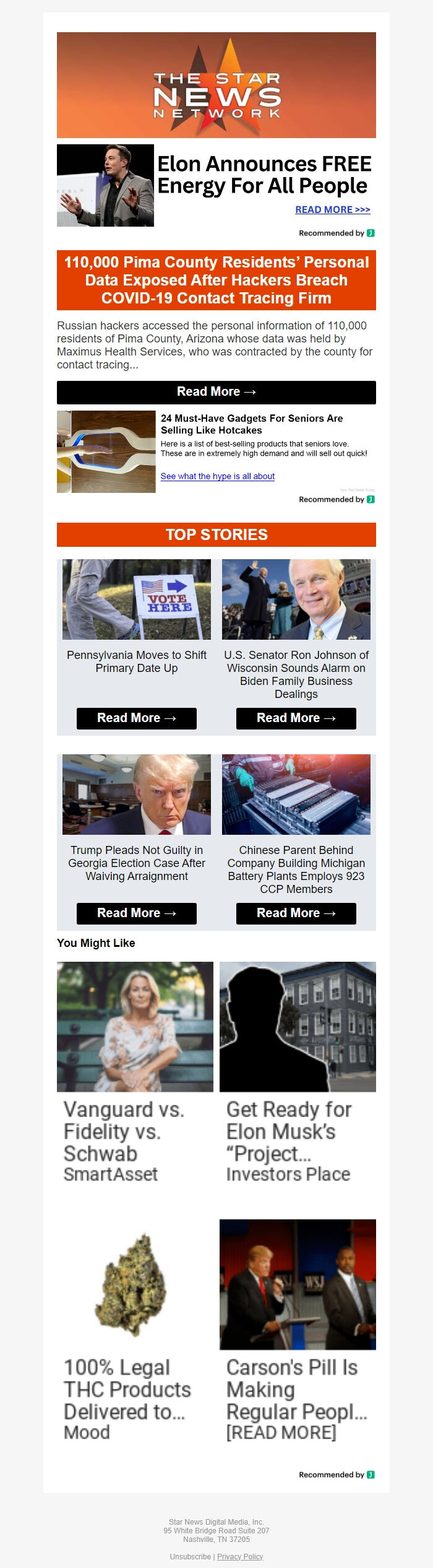Read more about the Pima County data breach
Screen dimensions: 433x1568
pyautogui.click(x=216, y=392)
